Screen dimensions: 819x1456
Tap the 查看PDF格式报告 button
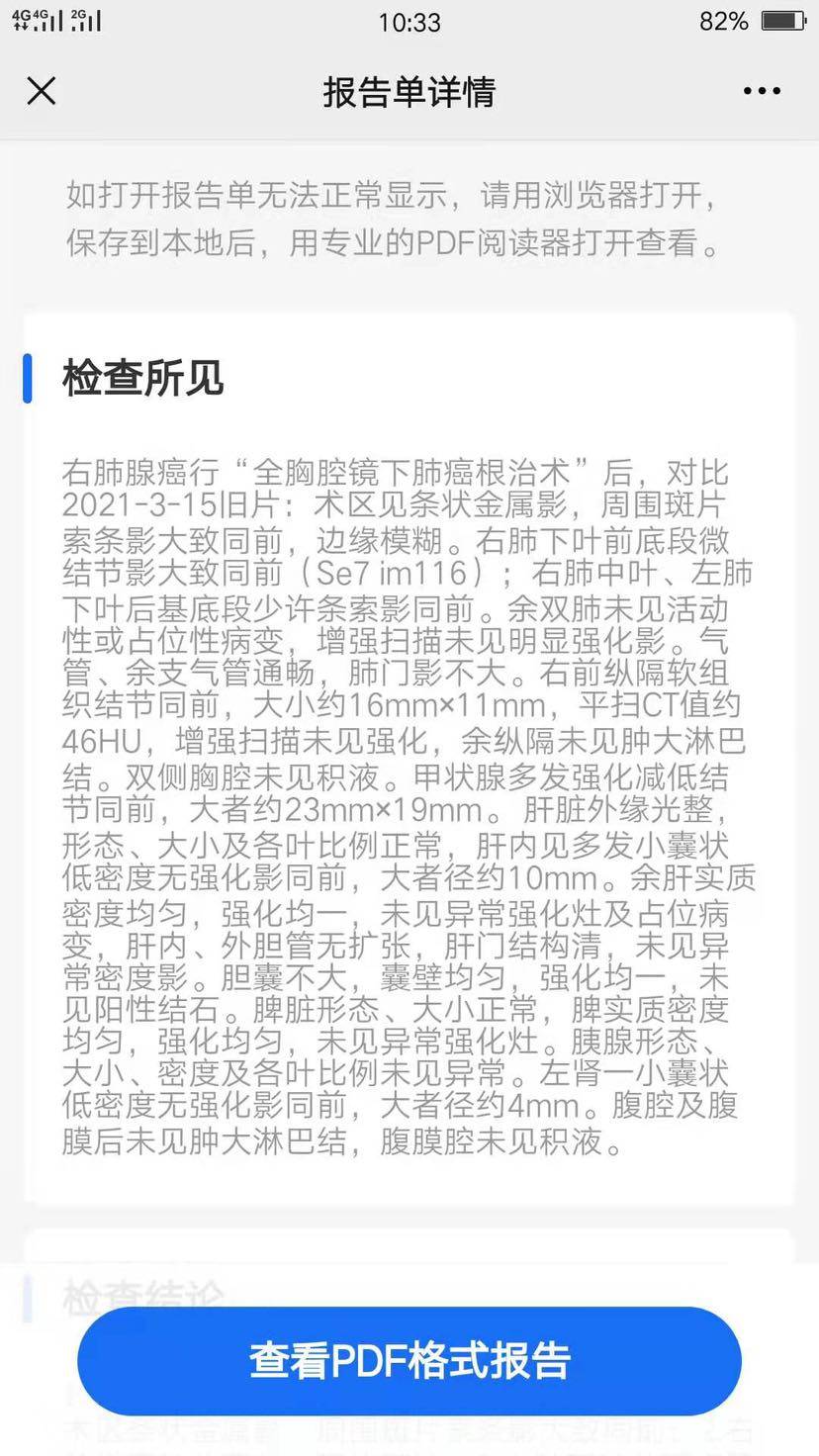(x=409, y=1361)
